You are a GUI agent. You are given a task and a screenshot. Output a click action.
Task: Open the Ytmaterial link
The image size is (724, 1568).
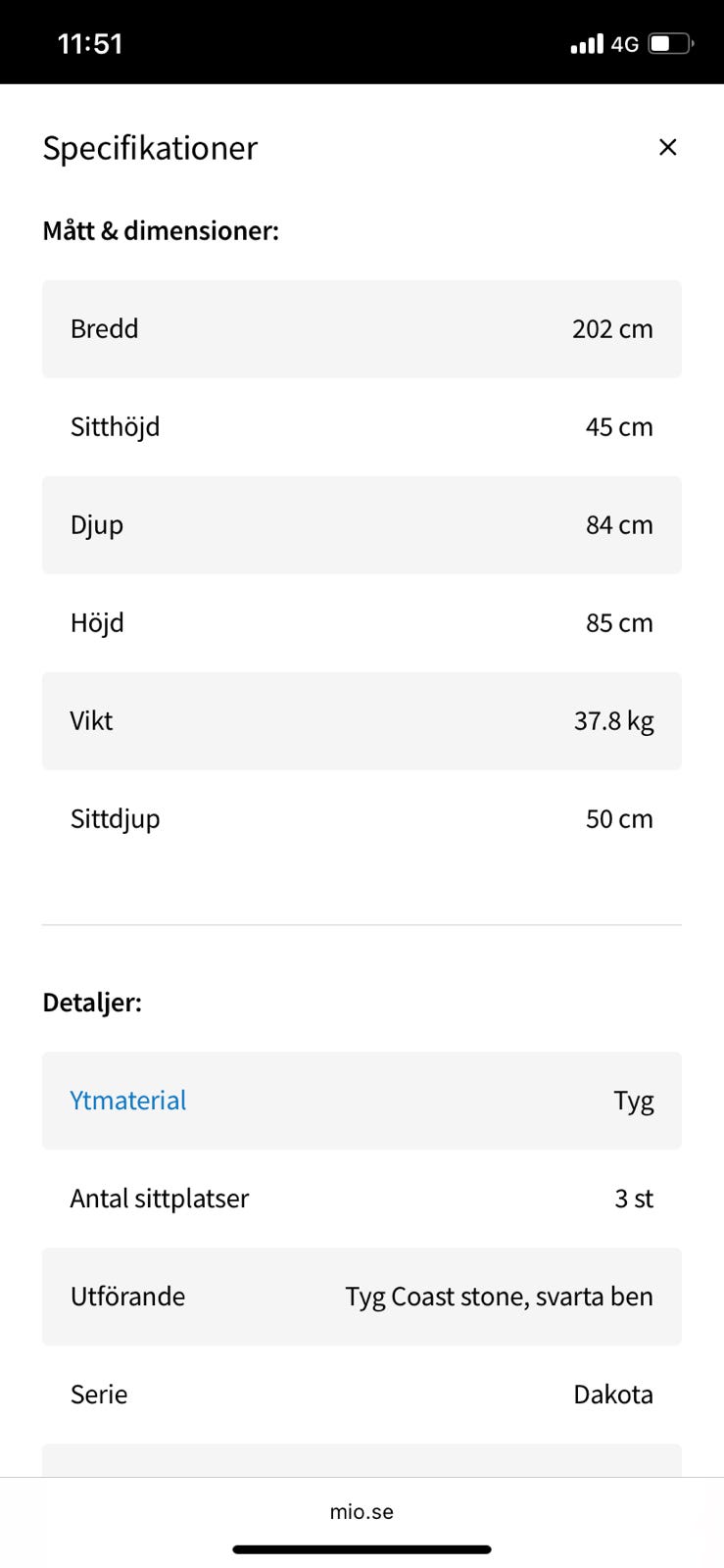(x=128, y=1101)
